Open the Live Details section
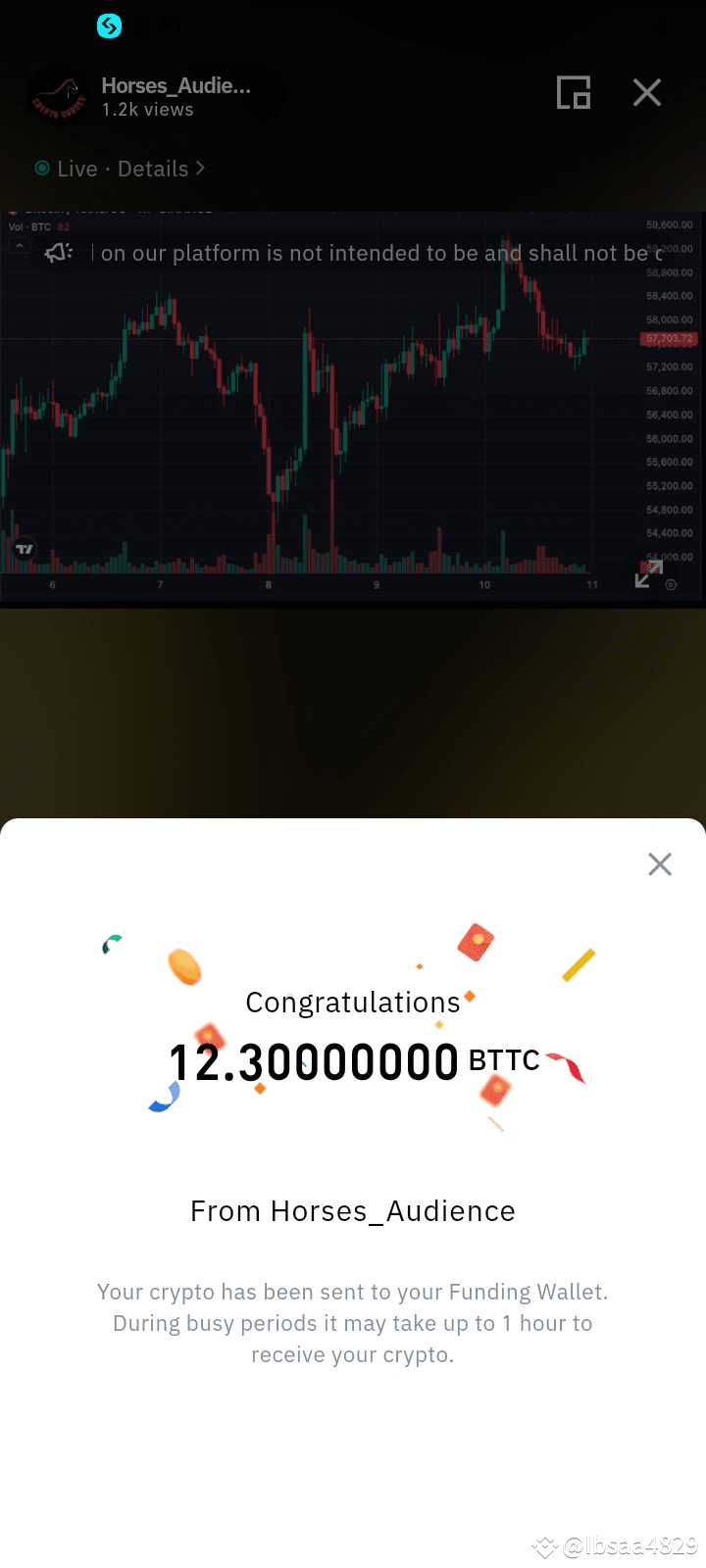The image size is (706, 1568). pos(152,169)
